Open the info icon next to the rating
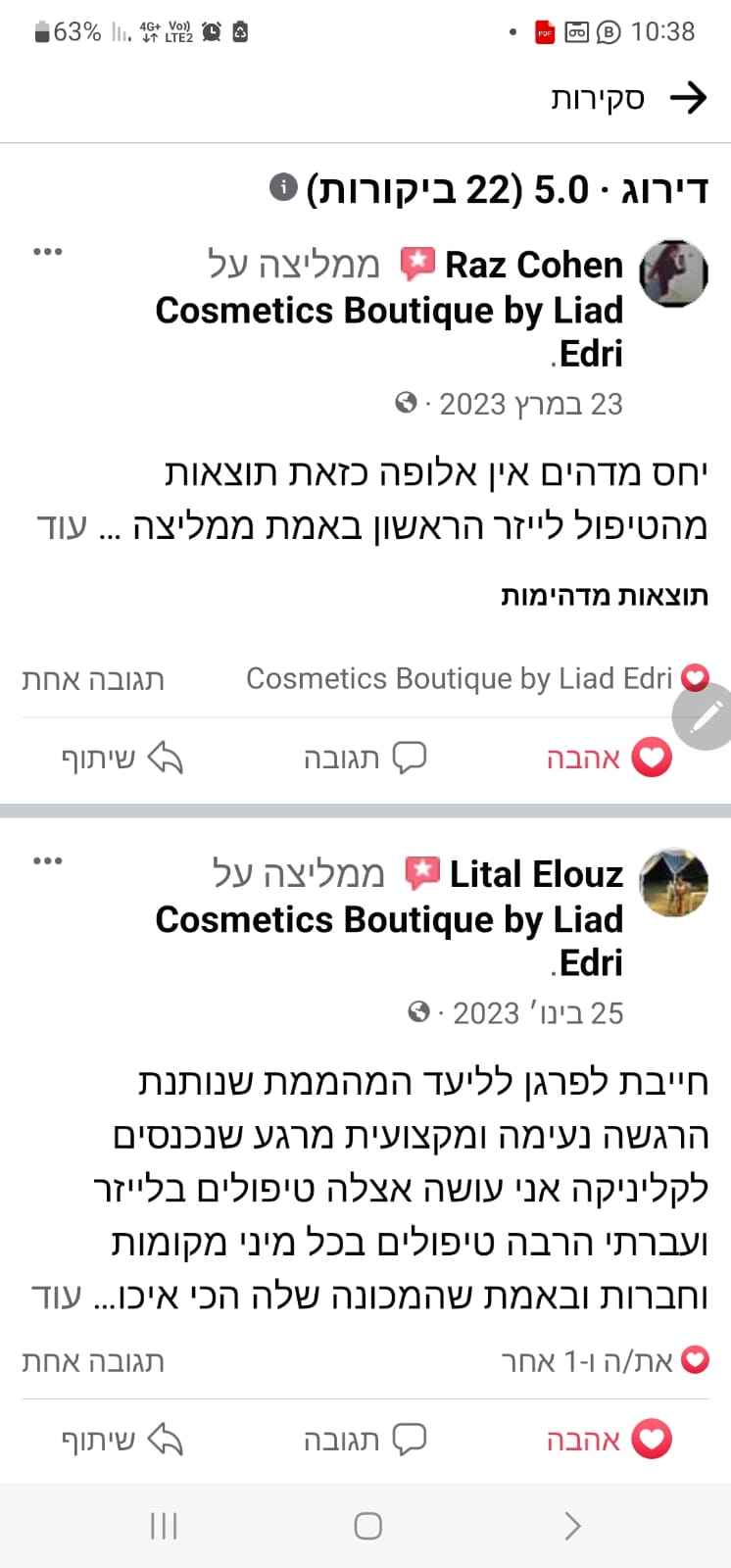The width and height of the screenshot is (731, 1568). click(283, 186)
